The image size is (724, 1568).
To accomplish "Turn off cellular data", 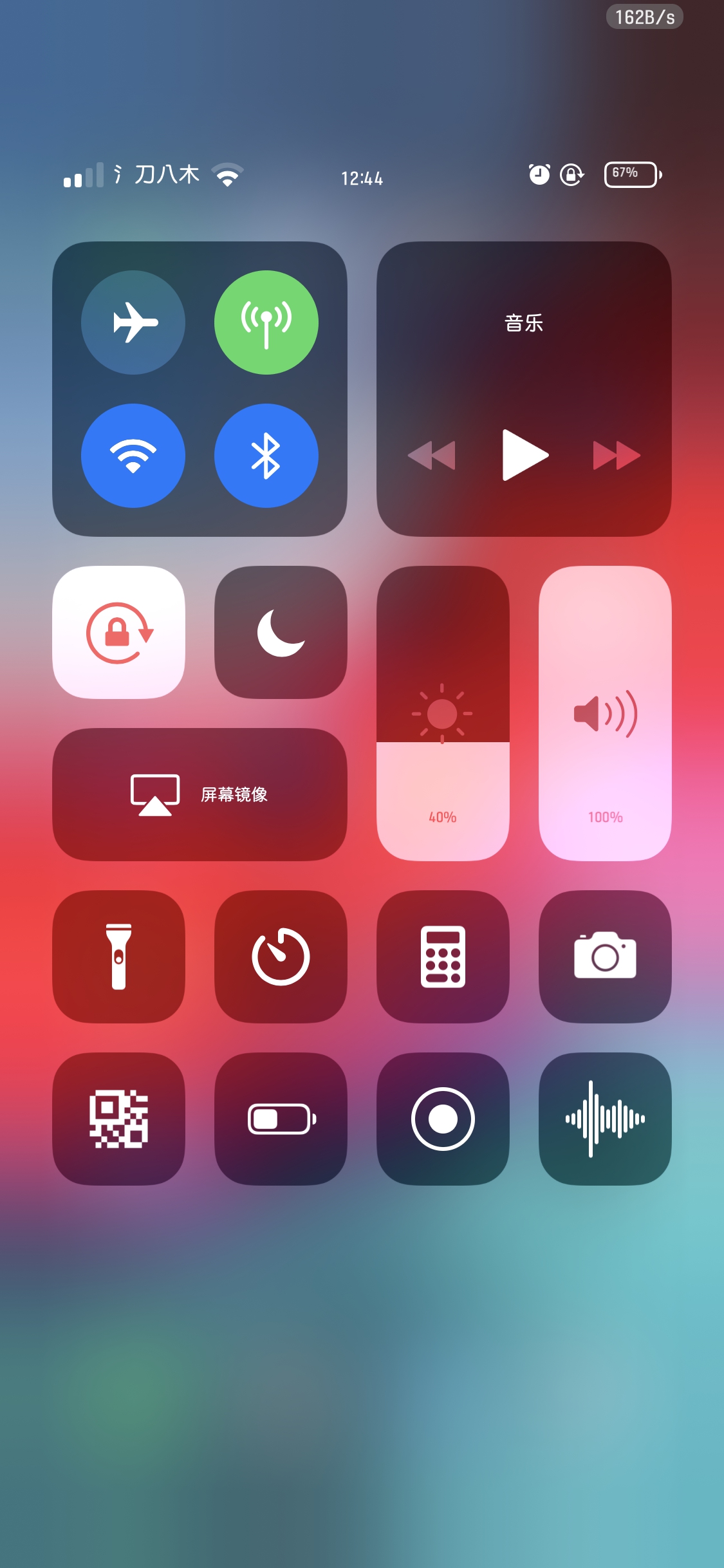I will (266, 322).
